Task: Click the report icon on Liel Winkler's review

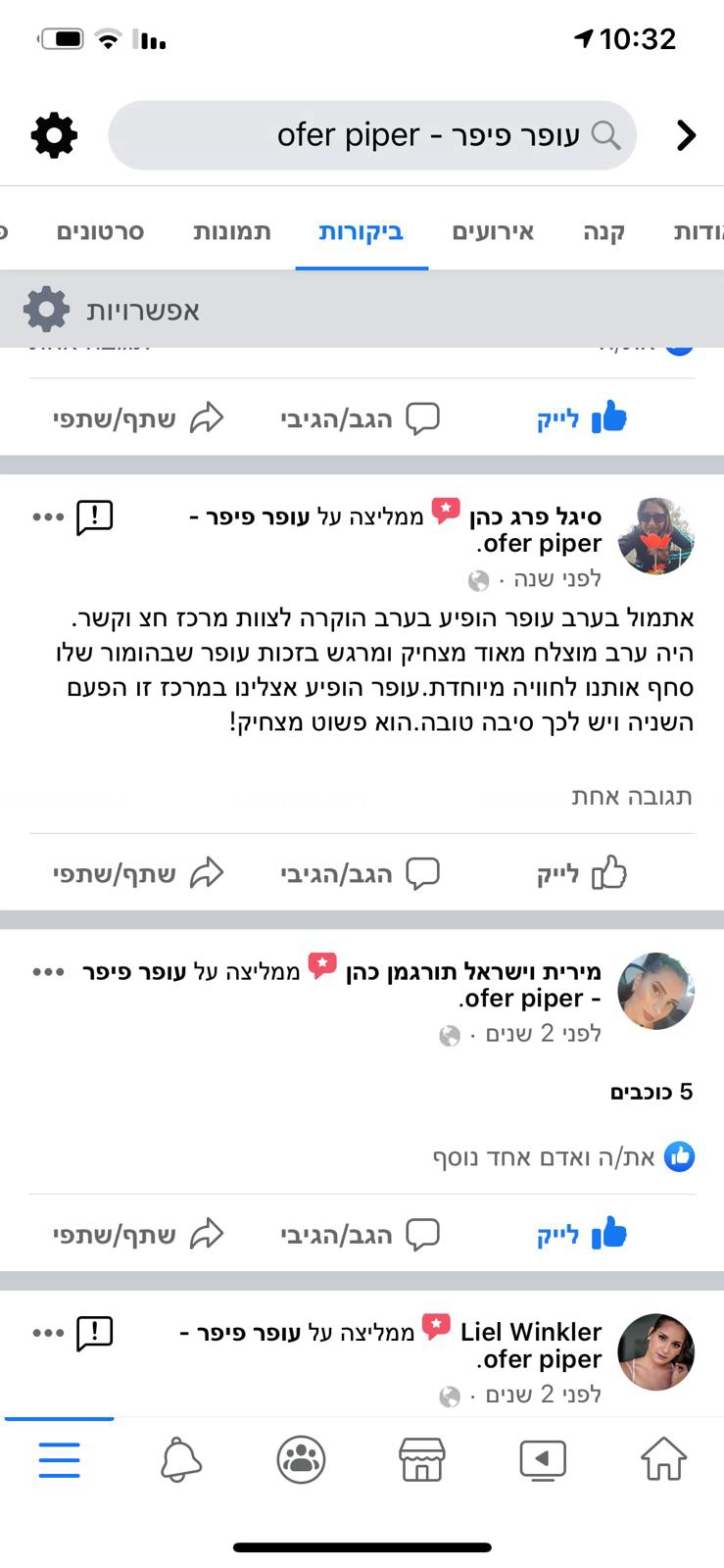Action: [x=94, y=1332]
